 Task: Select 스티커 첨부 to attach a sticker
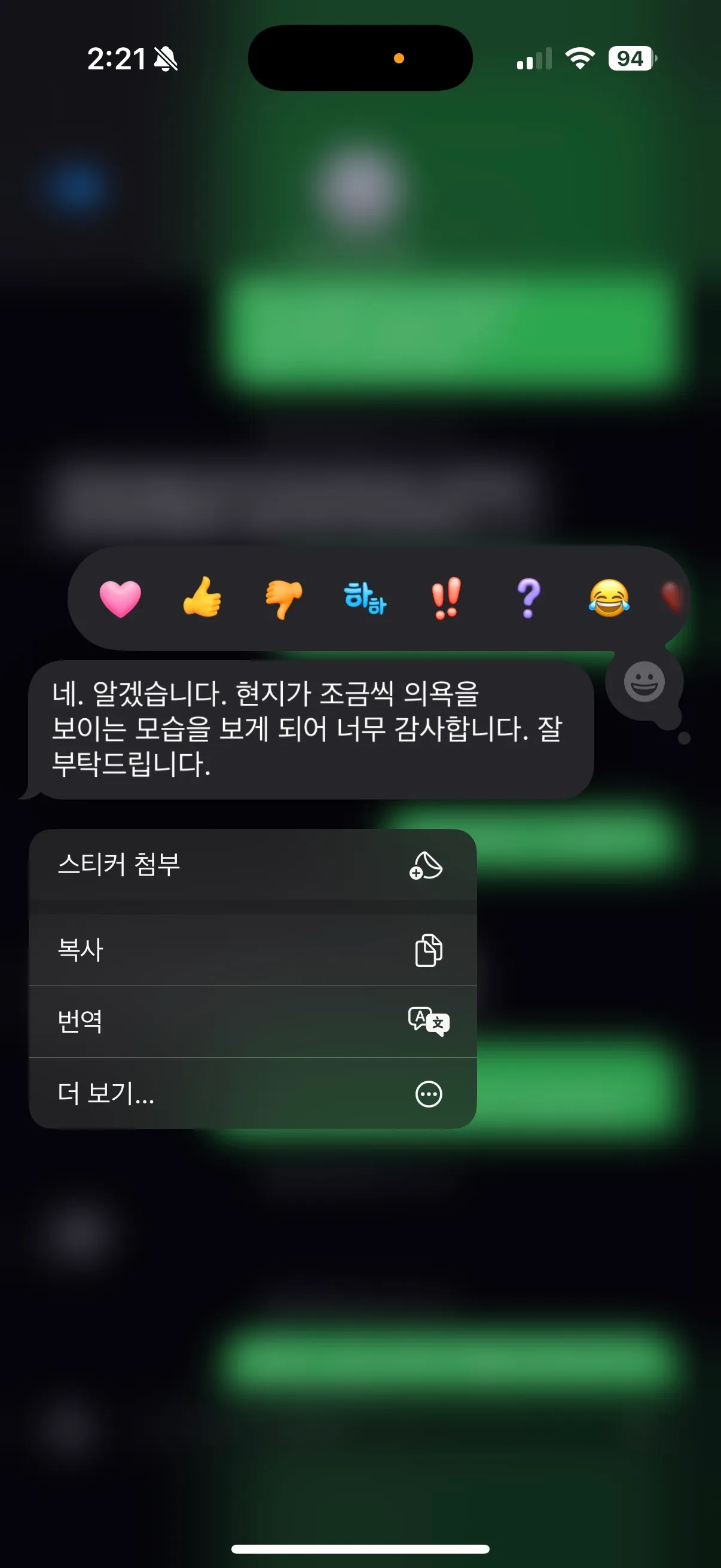point(252,864)
